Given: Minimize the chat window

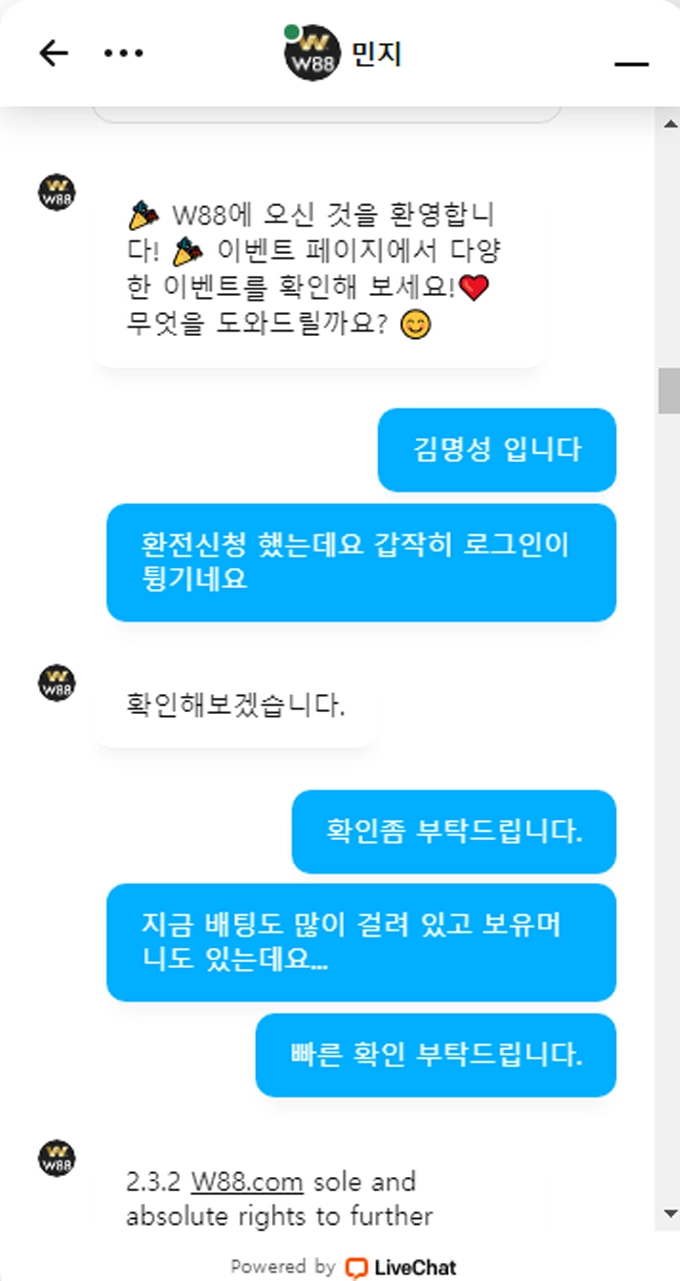Looking at the screenshot, I should (631, 63).
